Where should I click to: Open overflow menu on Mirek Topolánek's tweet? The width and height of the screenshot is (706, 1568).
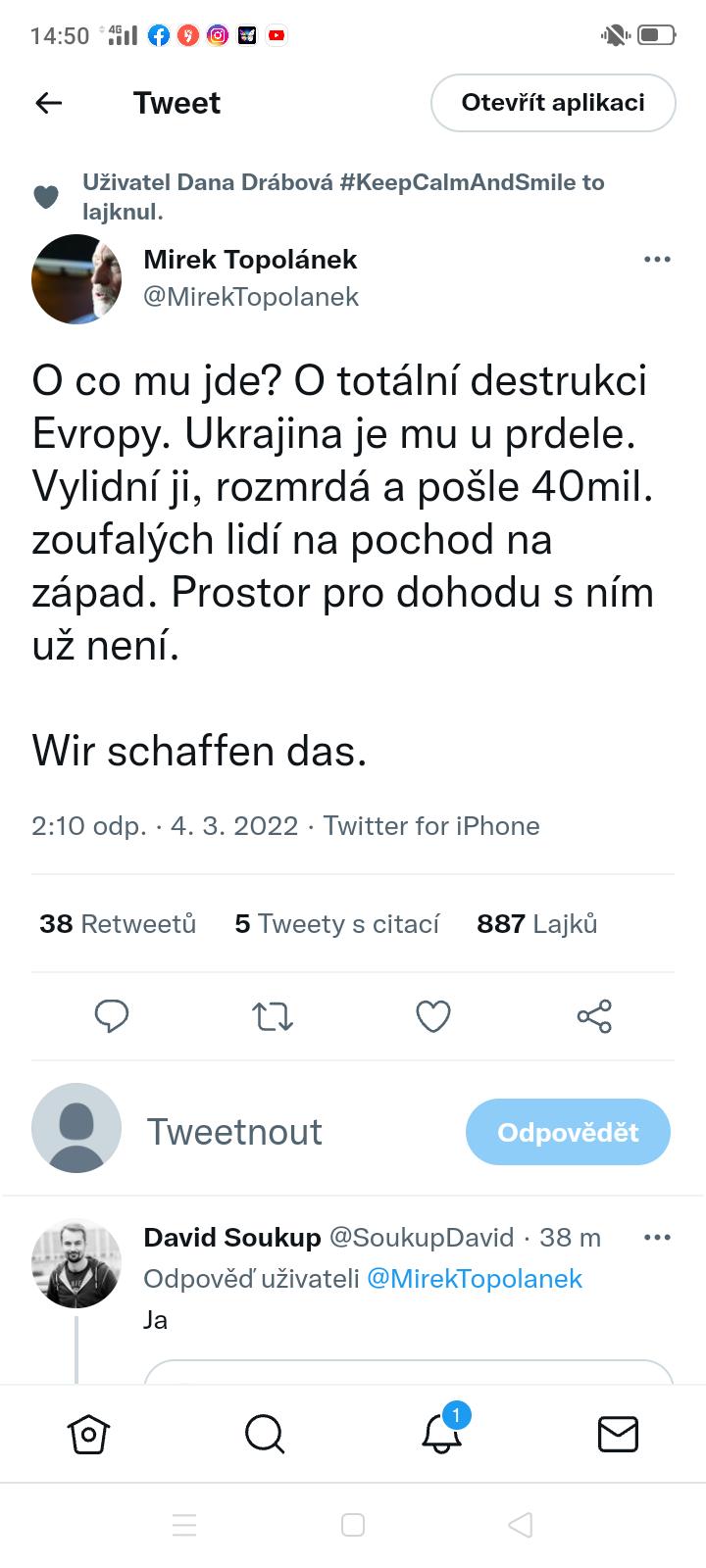[657, 260]
